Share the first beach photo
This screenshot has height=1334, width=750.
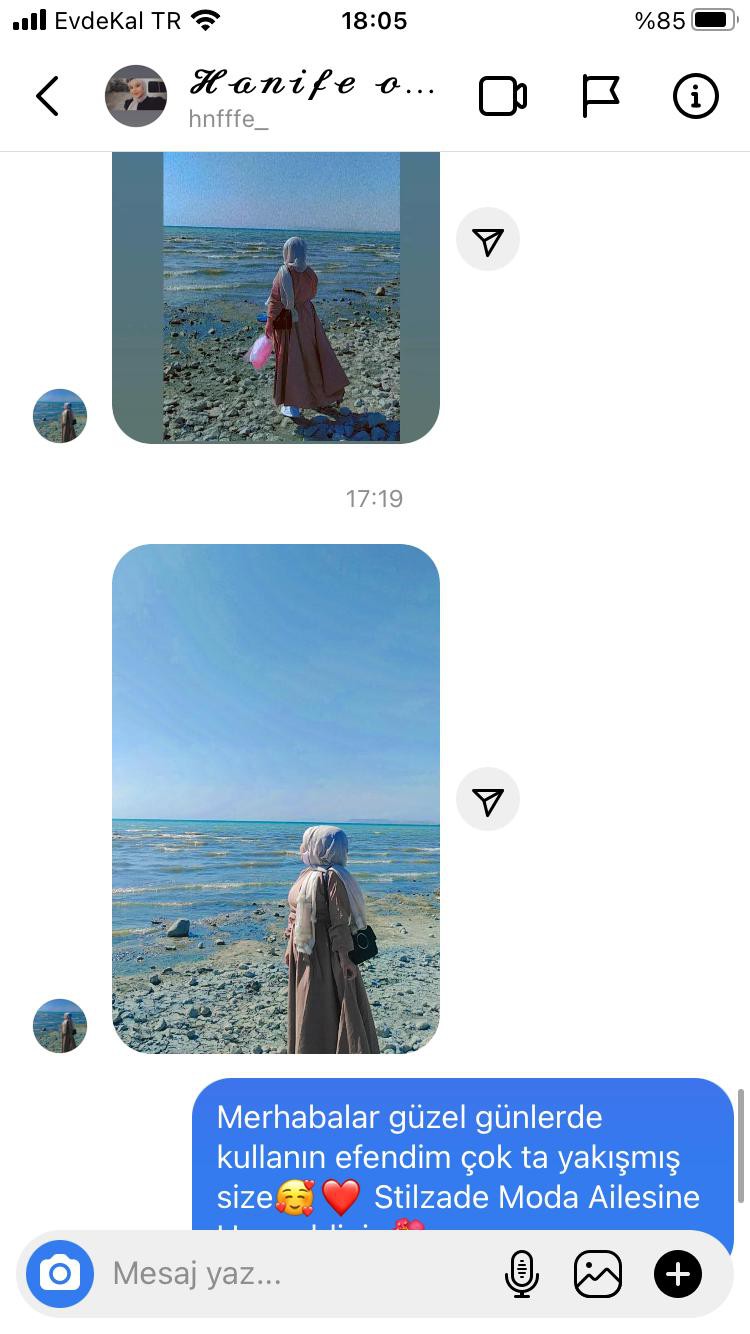click(488, 240)
